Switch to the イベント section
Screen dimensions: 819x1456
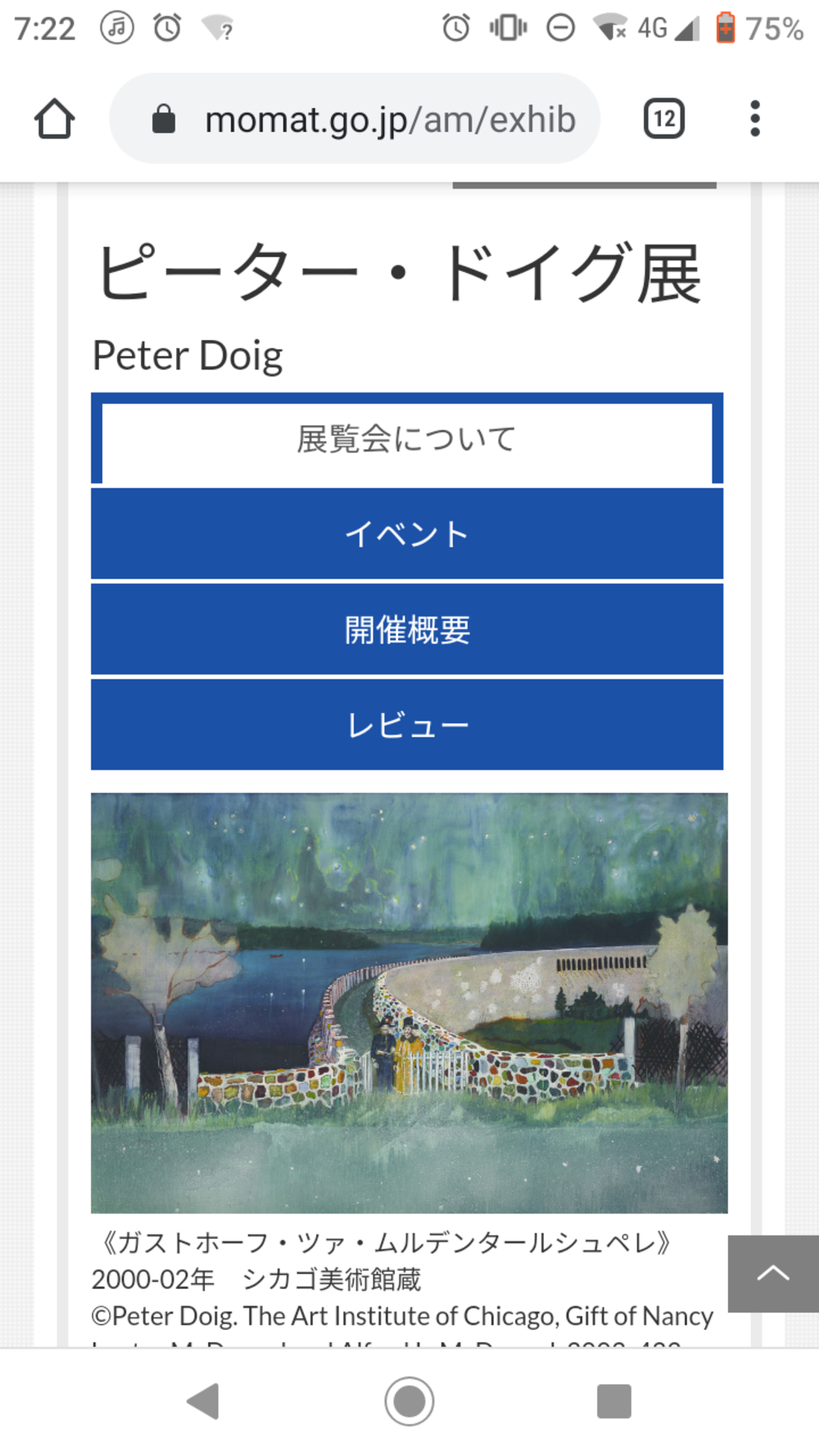407,534
